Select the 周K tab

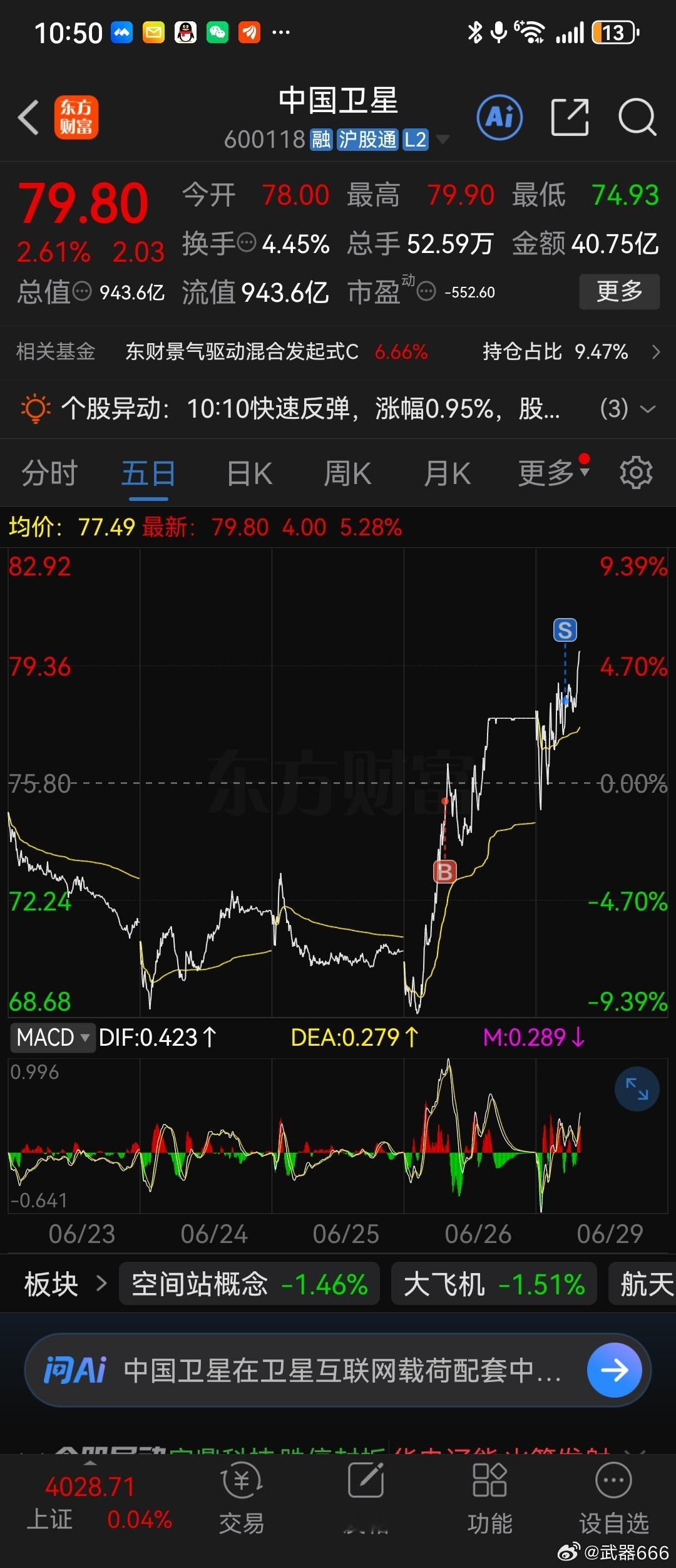[347, 473]
